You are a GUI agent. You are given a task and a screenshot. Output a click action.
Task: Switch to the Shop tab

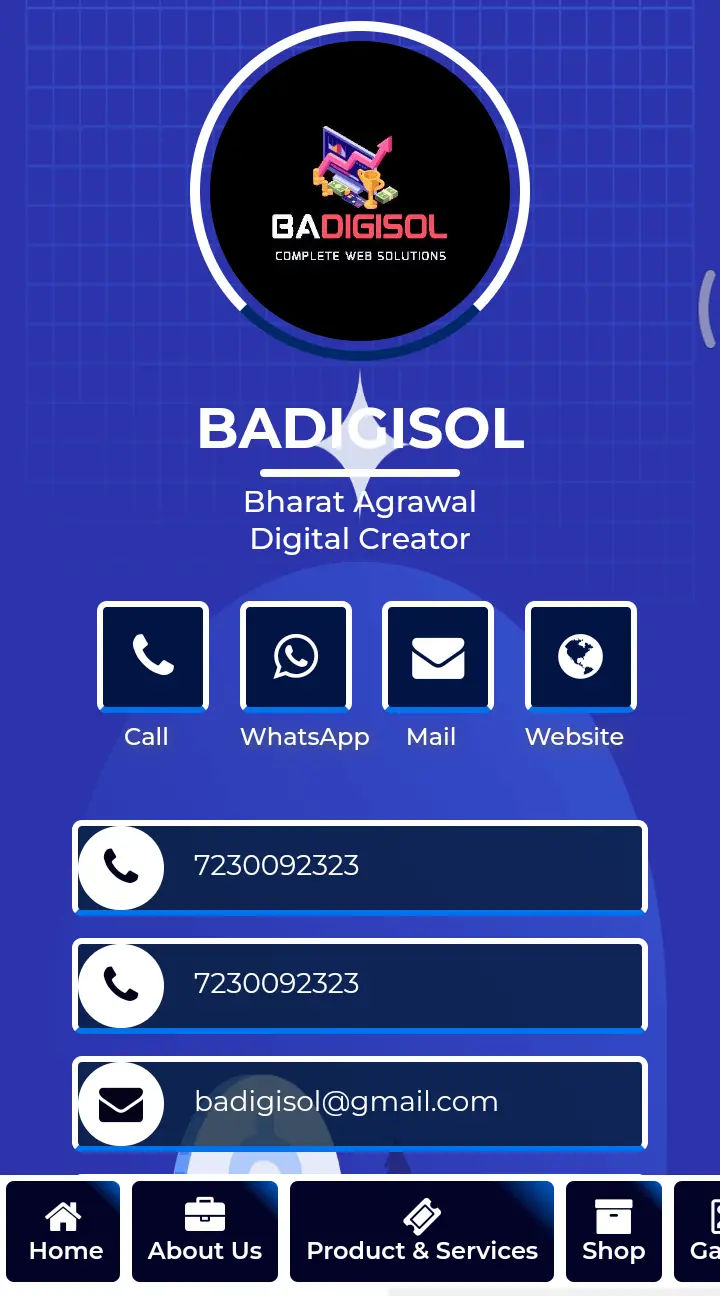614,1232
